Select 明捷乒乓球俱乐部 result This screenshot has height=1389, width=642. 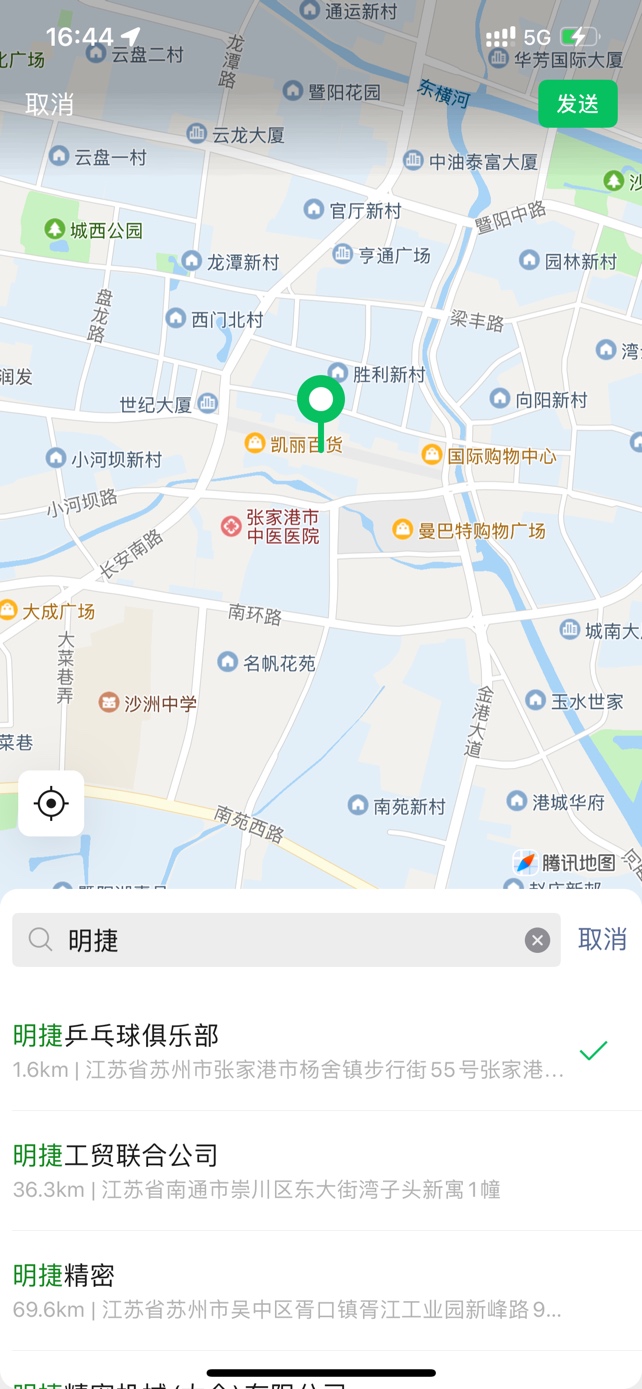290,1050
